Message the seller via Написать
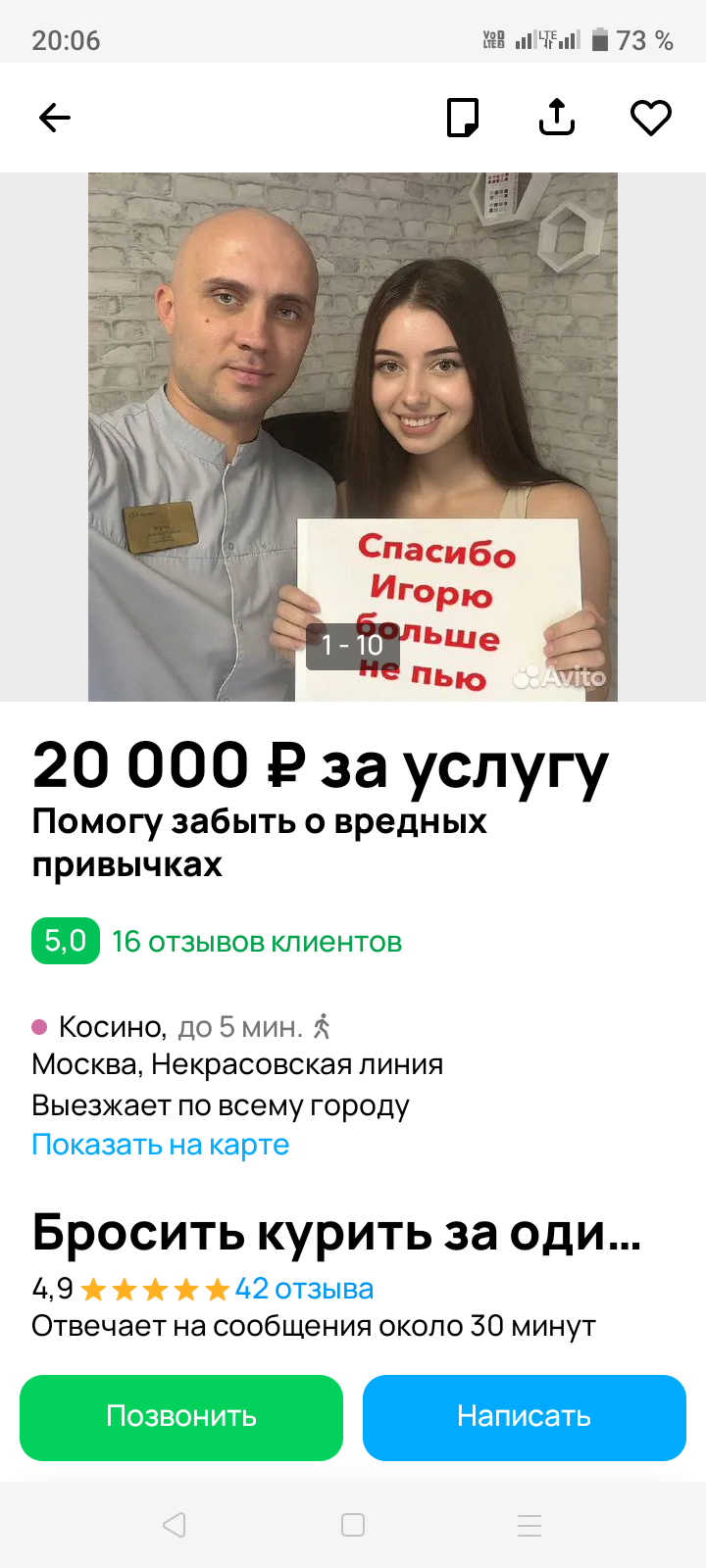Image resolution: width=706 pixels, height=1568 pixels. click(x=524, y=1417)
